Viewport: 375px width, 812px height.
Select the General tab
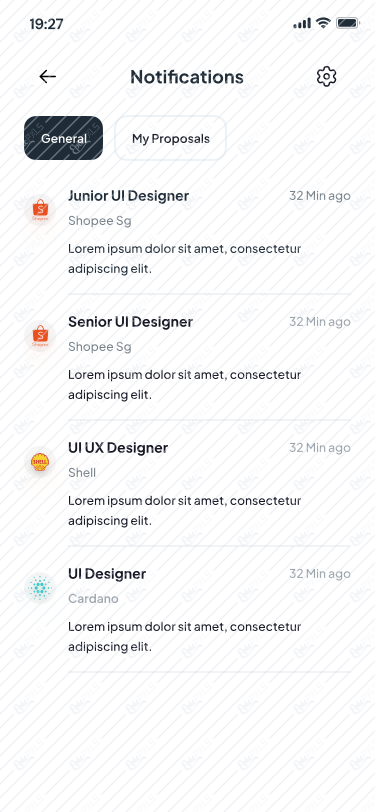coord(63,138)
